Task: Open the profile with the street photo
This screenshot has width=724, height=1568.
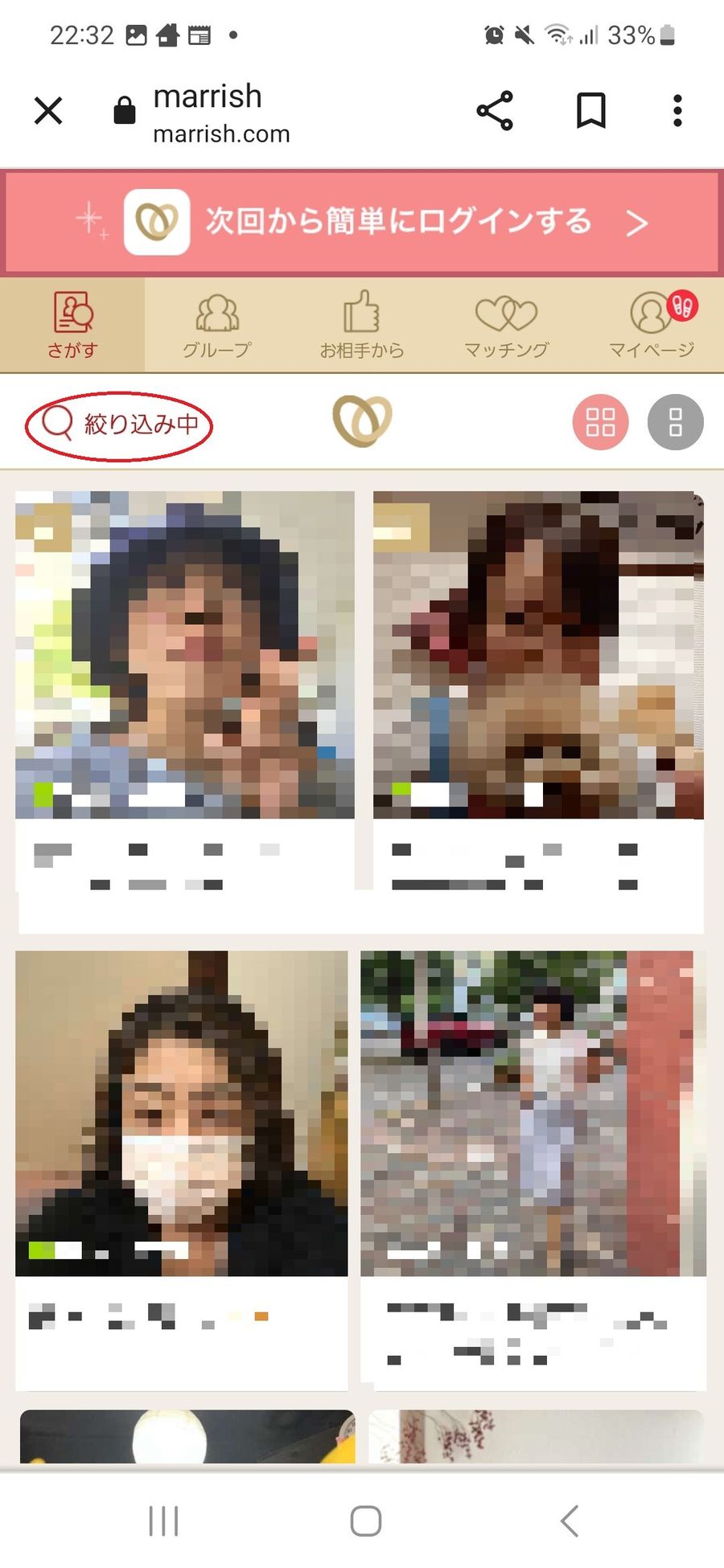Action: coord(533,1170)
